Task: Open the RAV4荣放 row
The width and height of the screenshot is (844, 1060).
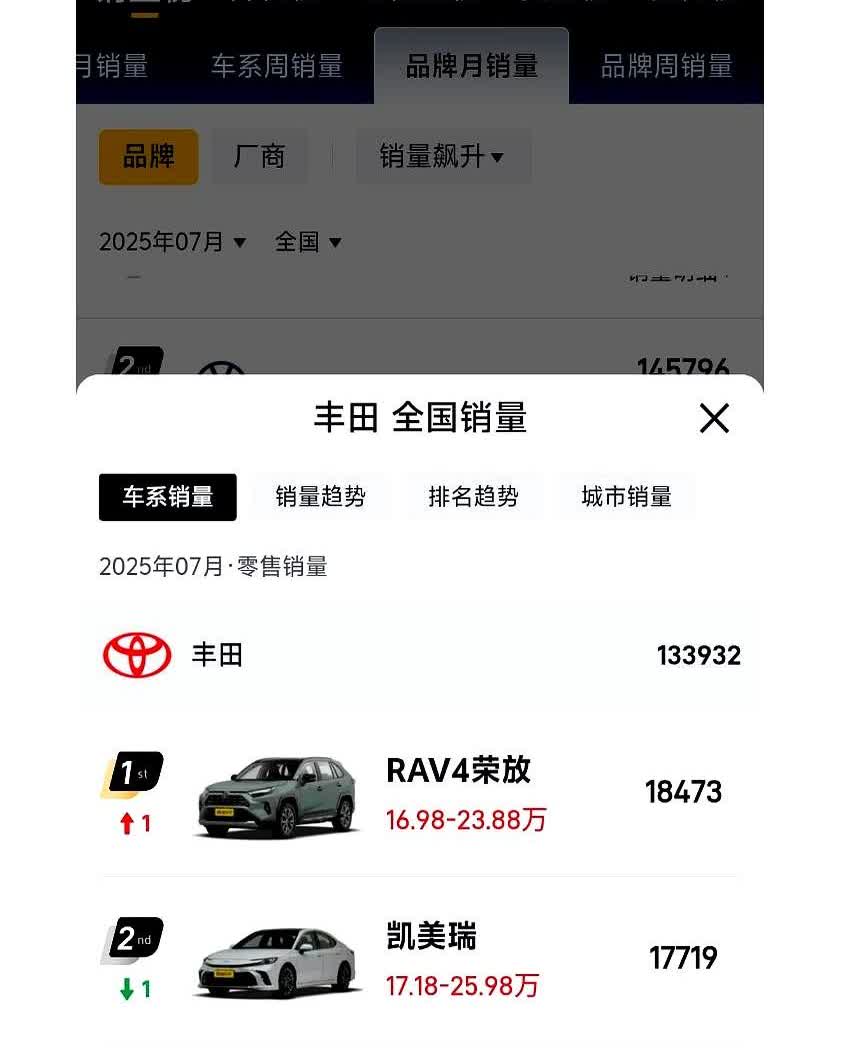Action: pos(419,796)
